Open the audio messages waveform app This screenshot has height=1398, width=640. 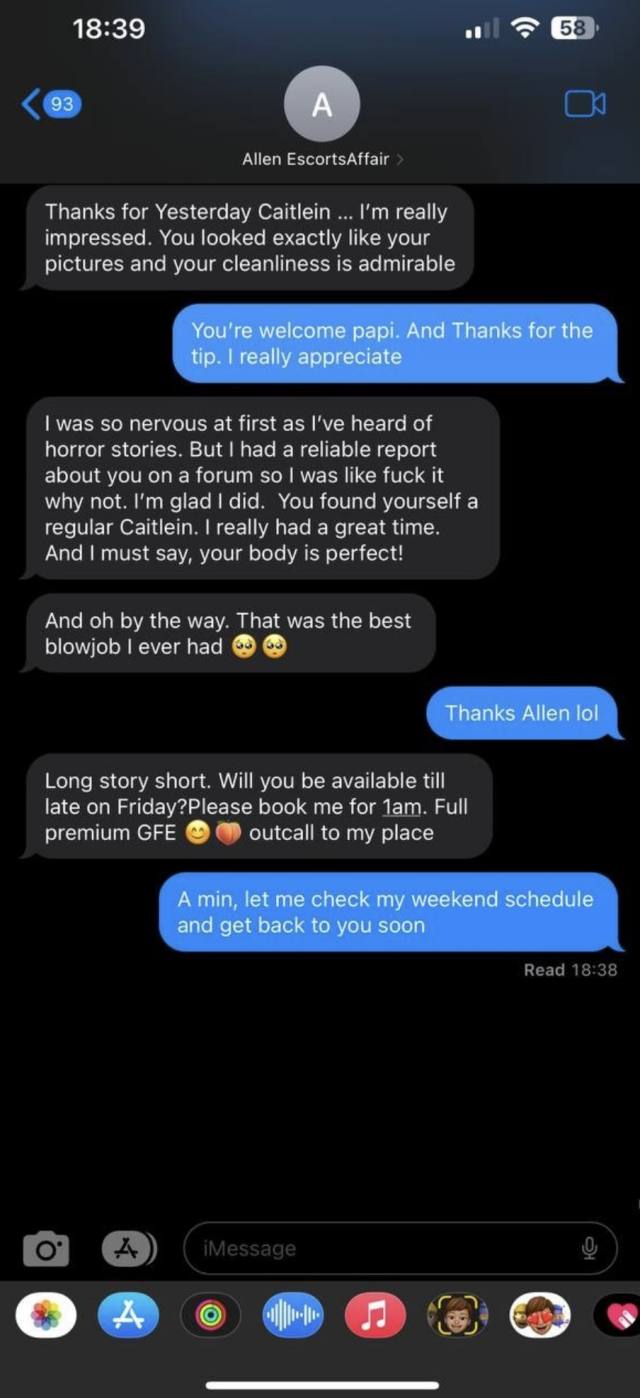293,1316
